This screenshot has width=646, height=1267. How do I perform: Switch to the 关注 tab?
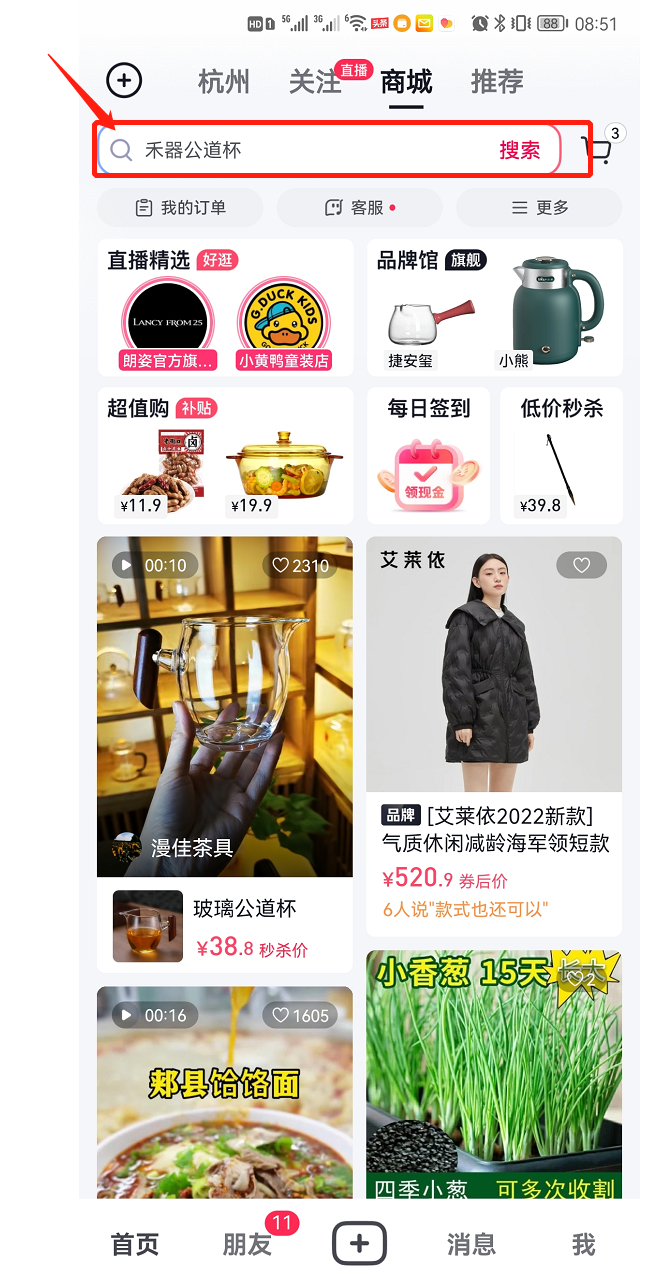tap(315, 82)
